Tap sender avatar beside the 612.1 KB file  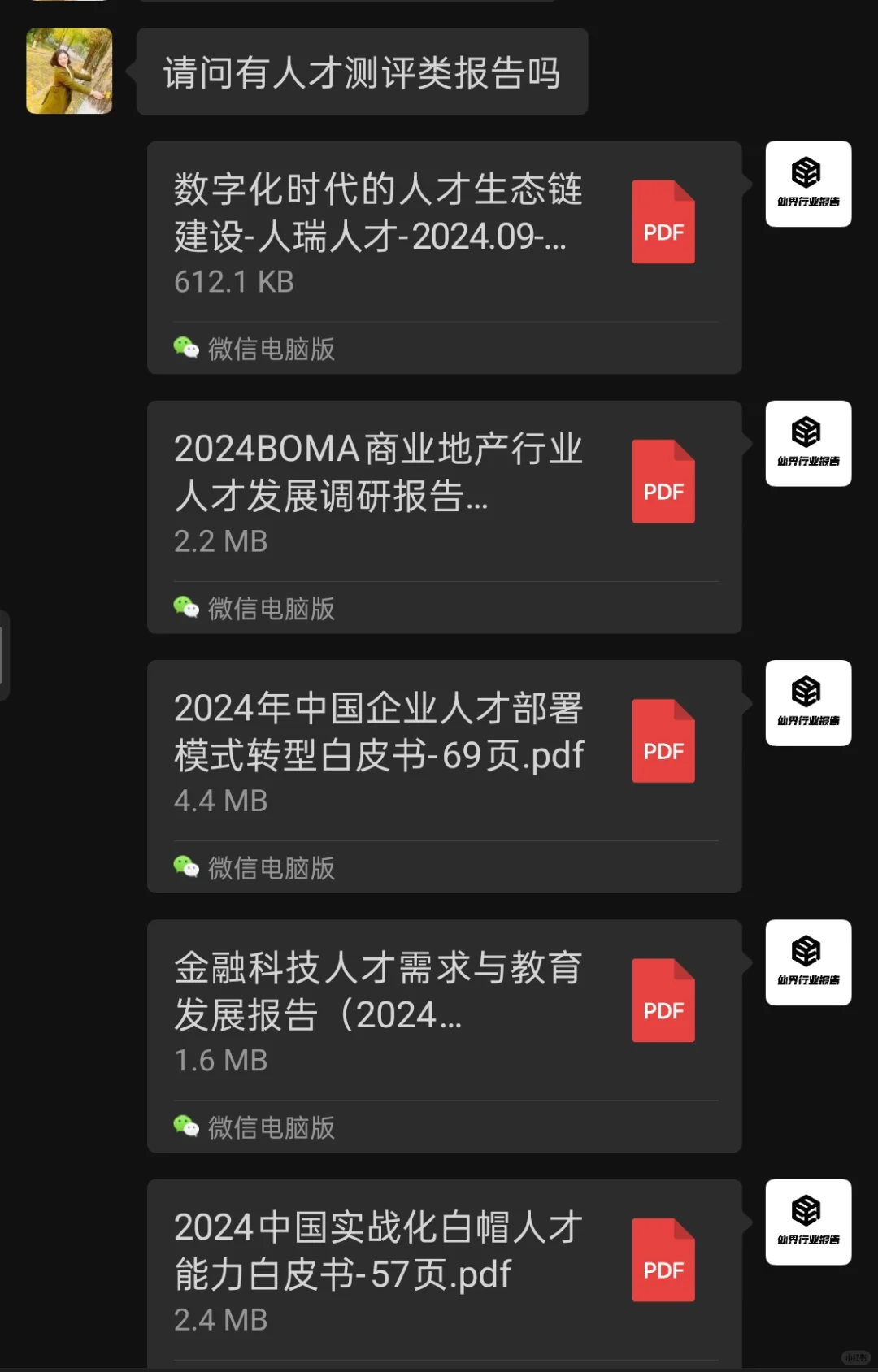pos(808,184)
